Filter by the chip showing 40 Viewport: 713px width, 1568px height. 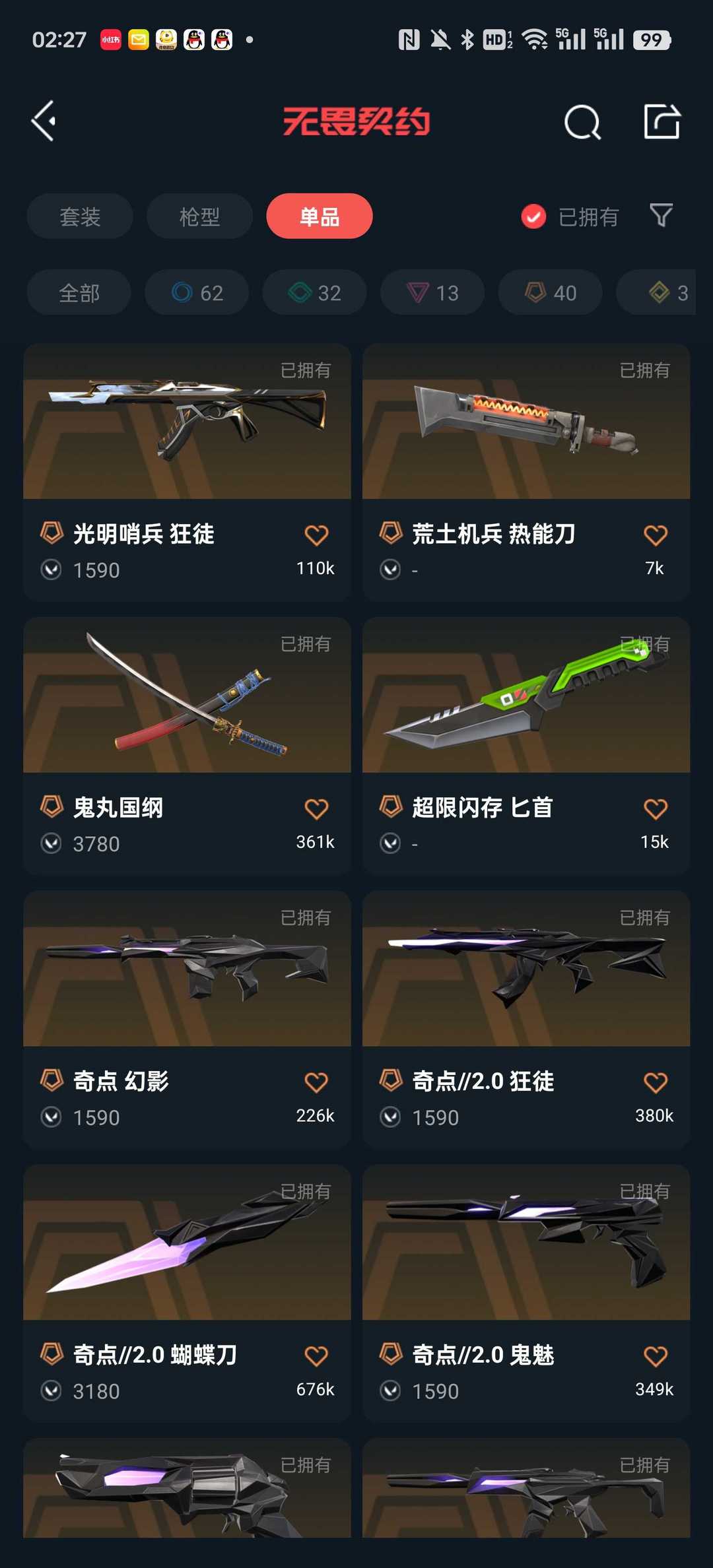point(550,292)
